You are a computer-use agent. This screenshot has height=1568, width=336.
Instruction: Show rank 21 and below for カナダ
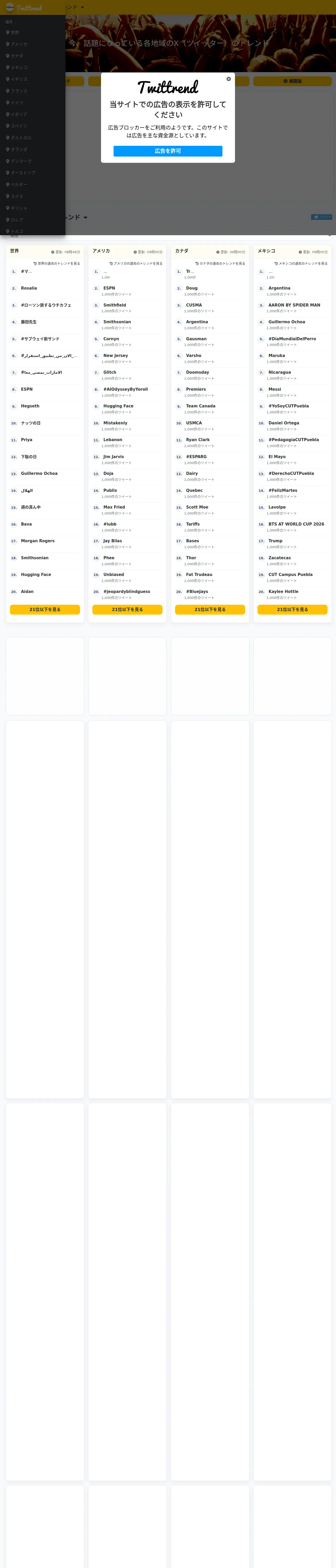pyautogui.click(x=210, y=609)
